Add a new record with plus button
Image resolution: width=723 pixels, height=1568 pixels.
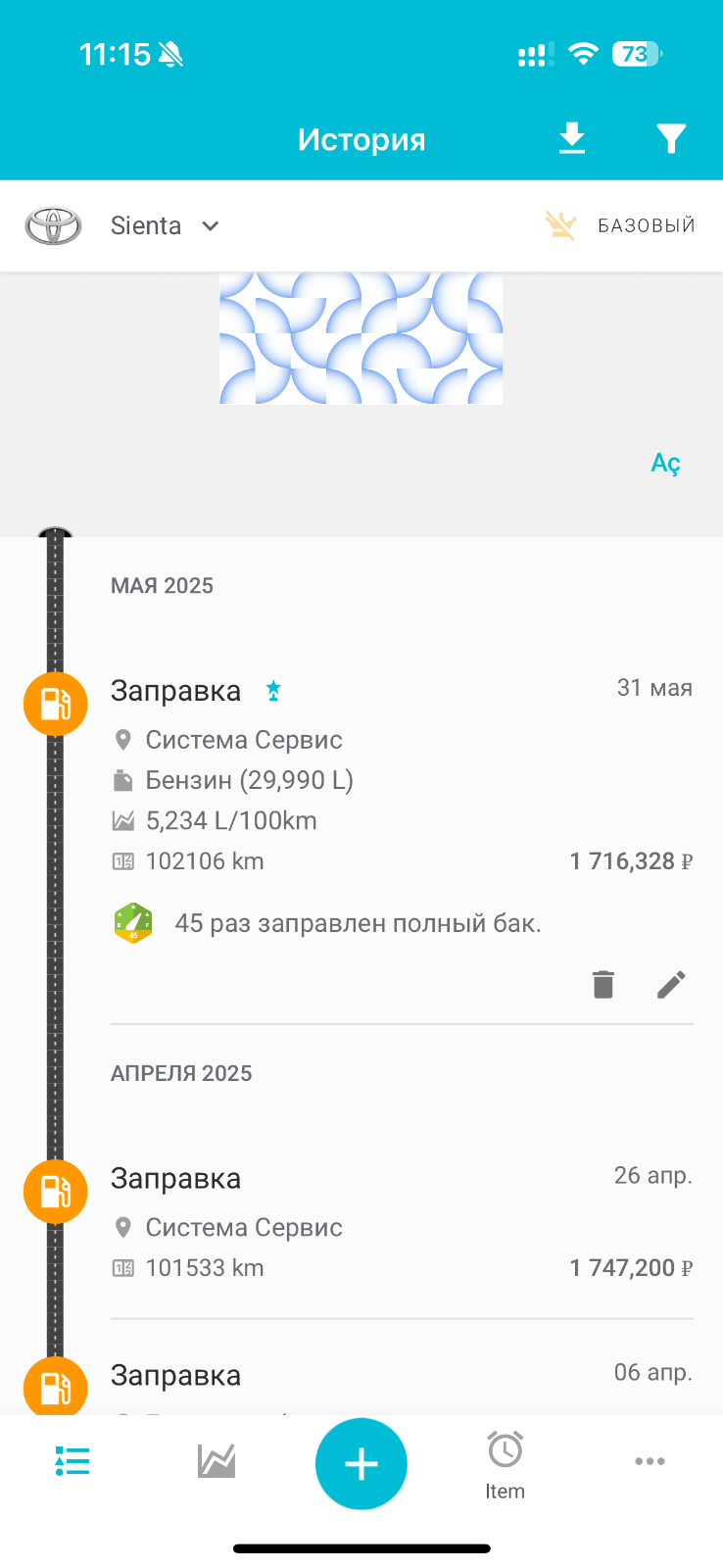[x=361, y=1464]
